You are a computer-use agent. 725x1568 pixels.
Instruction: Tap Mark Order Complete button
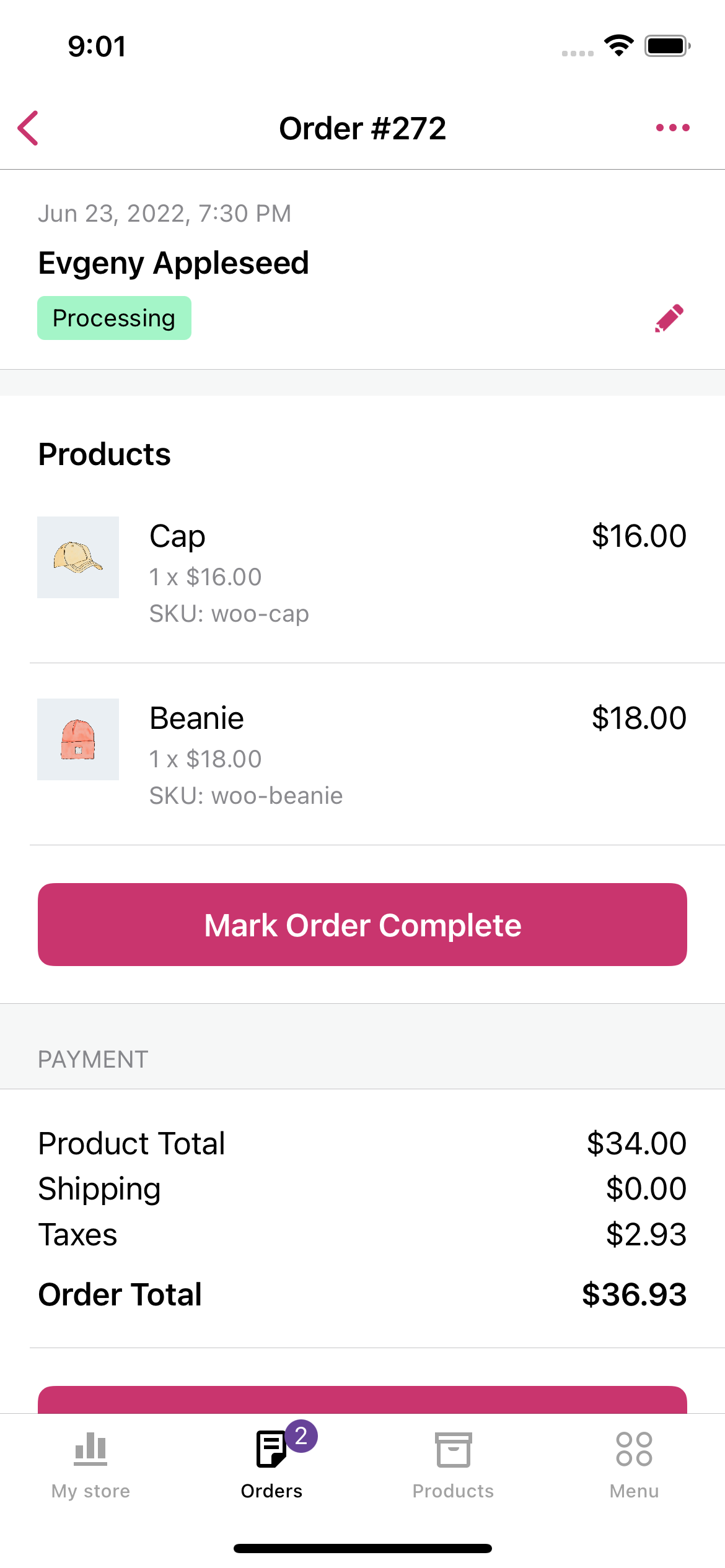click(x=362, y=925)
